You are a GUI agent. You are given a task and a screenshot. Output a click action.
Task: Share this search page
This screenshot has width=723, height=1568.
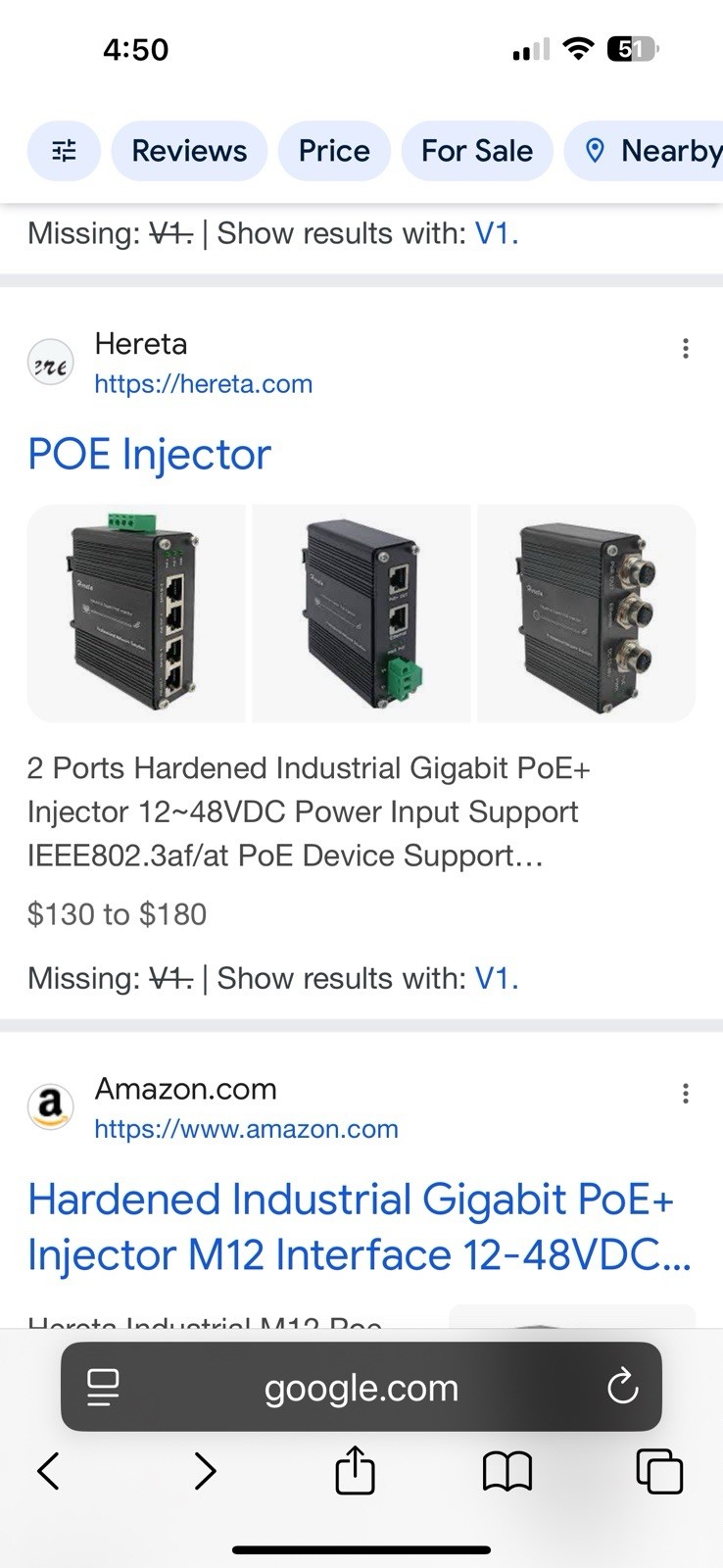coord(355,1470)
